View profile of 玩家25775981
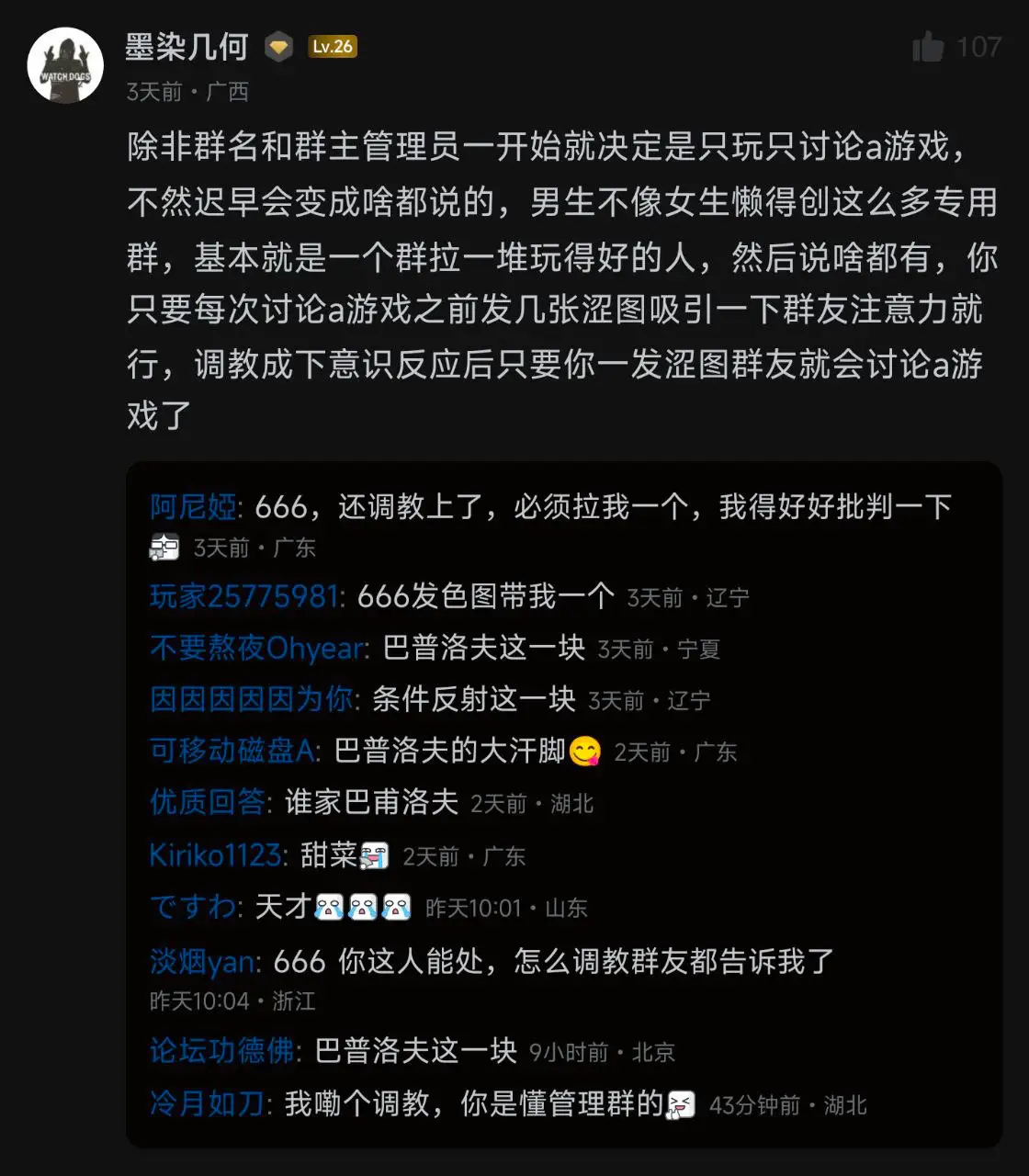 (244, 596)
